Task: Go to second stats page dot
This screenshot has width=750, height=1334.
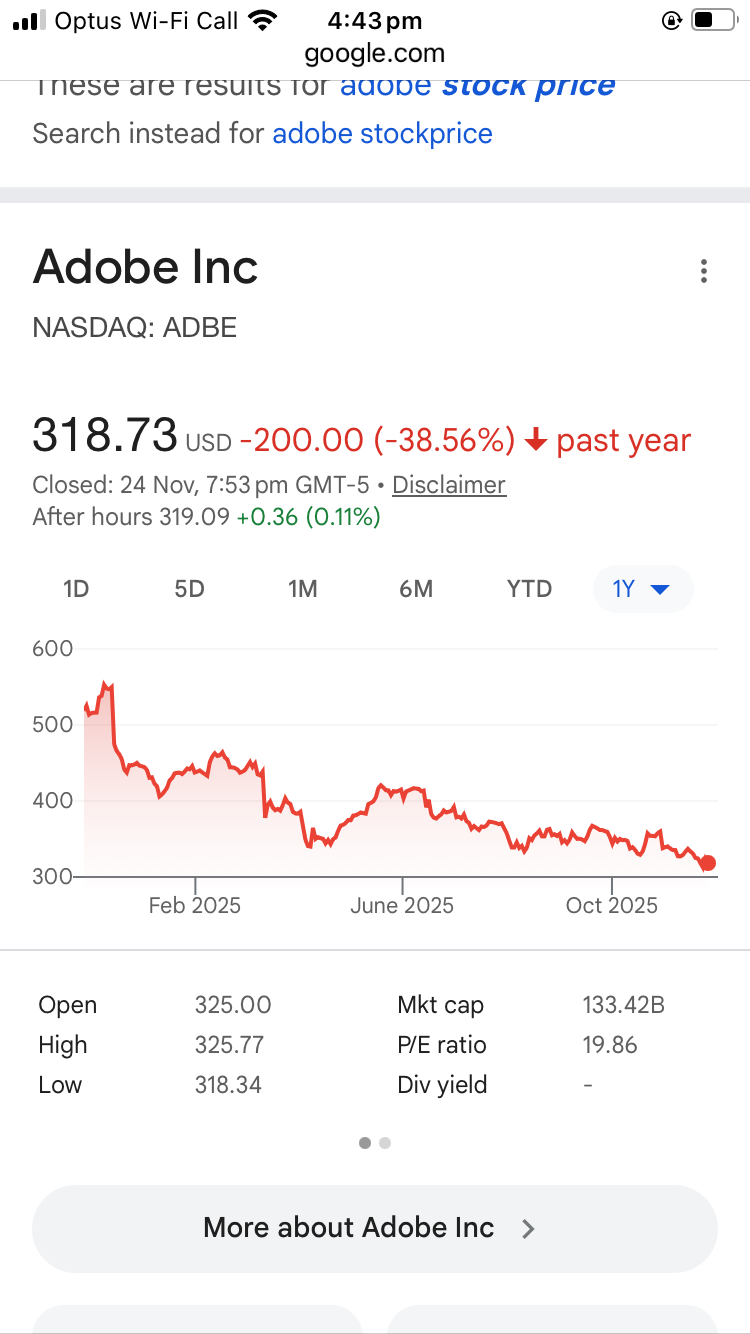Action: tap(385, 1143)
